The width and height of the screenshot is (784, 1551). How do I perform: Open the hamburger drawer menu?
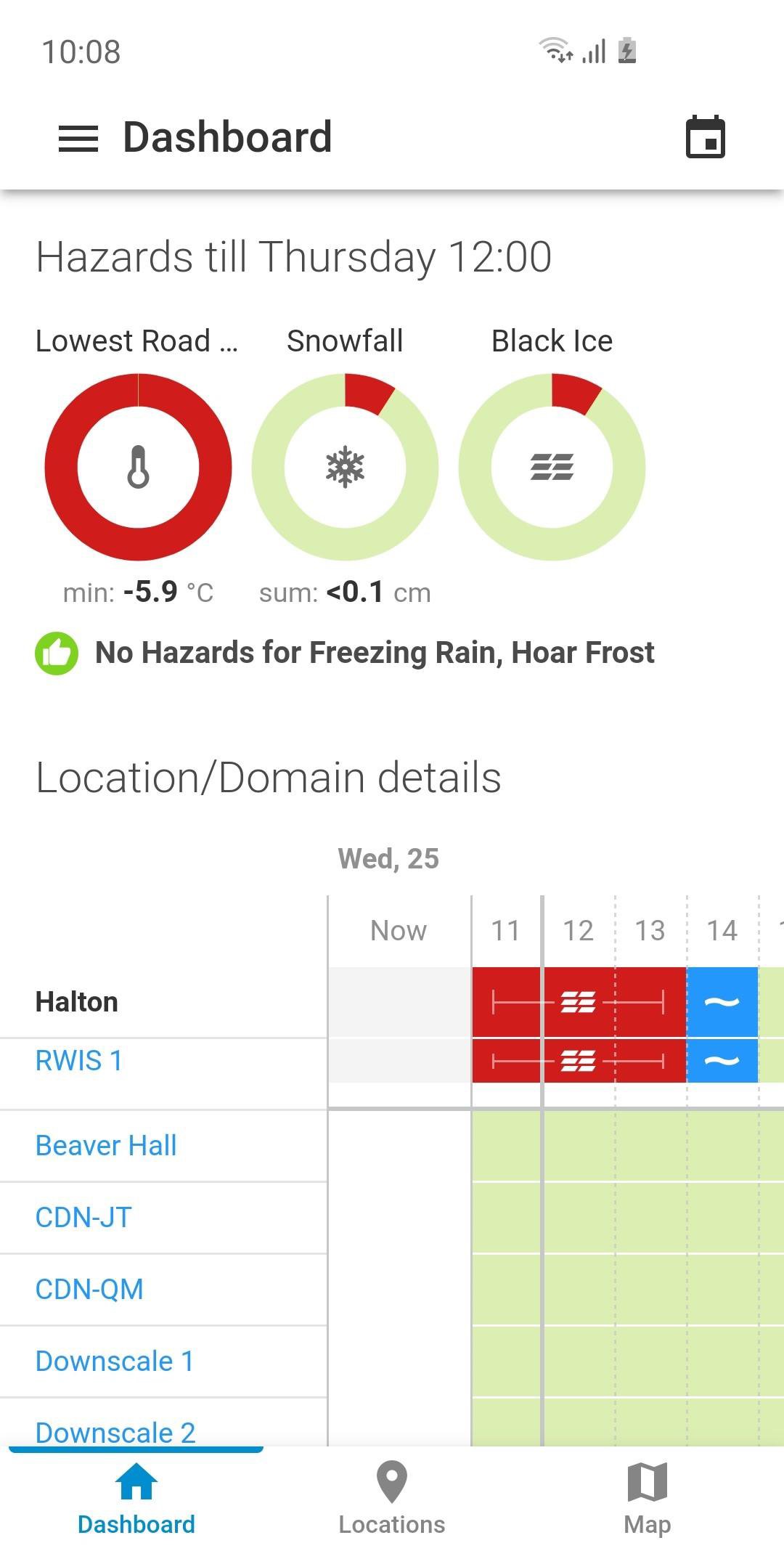(x=78, y=138)
